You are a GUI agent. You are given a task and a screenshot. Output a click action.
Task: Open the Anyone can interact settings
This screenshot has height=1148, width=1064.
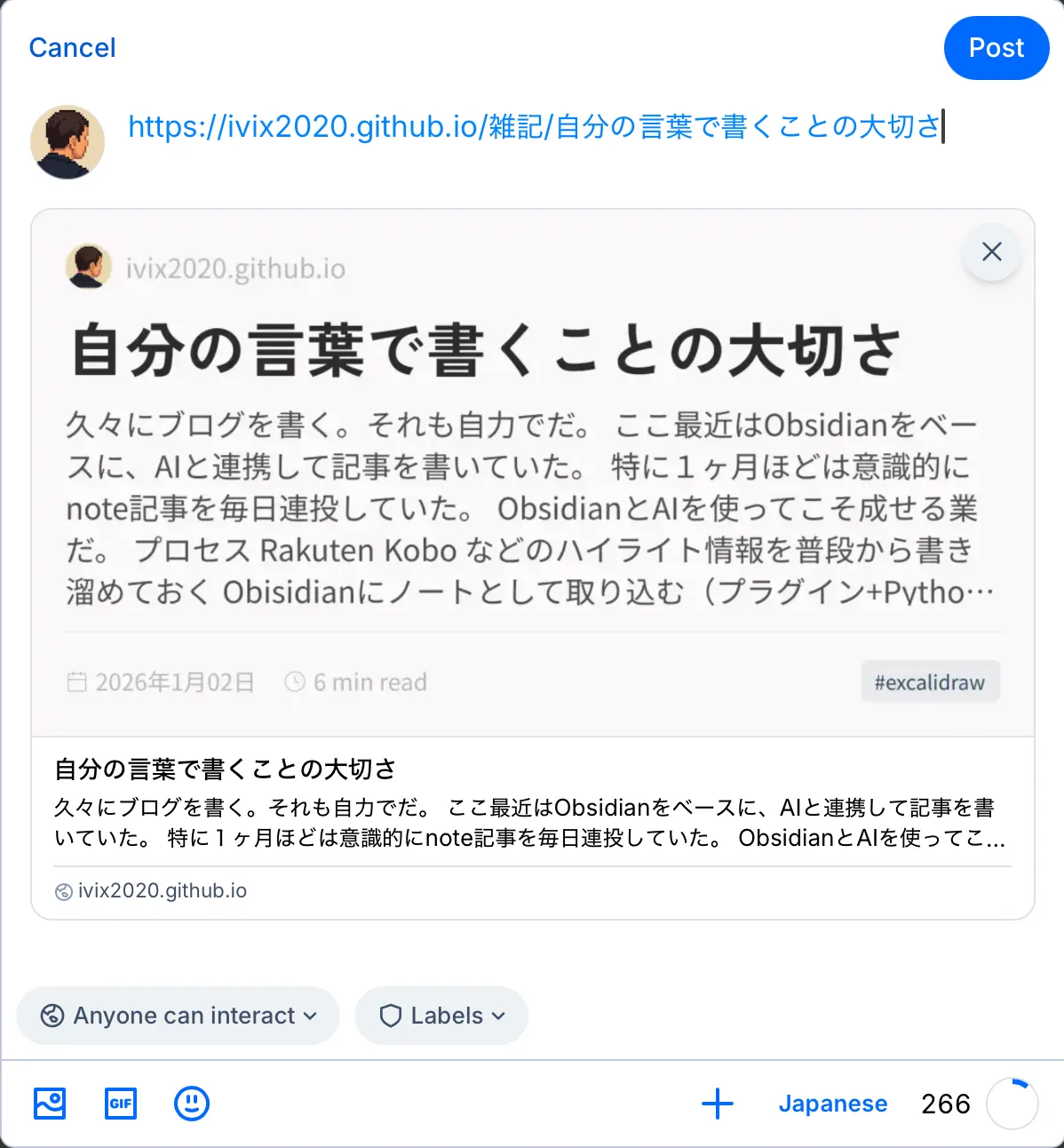[x=178, y=1016]
